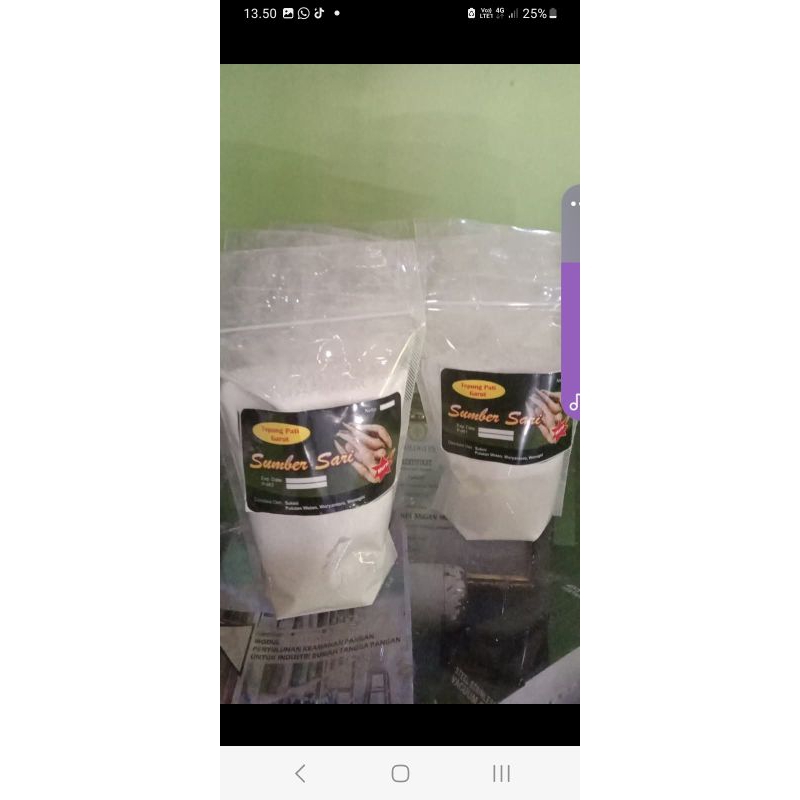Go back with the navigation bar arrow
The height and width of the screenshot is (800, 800).
click(300, 773)
